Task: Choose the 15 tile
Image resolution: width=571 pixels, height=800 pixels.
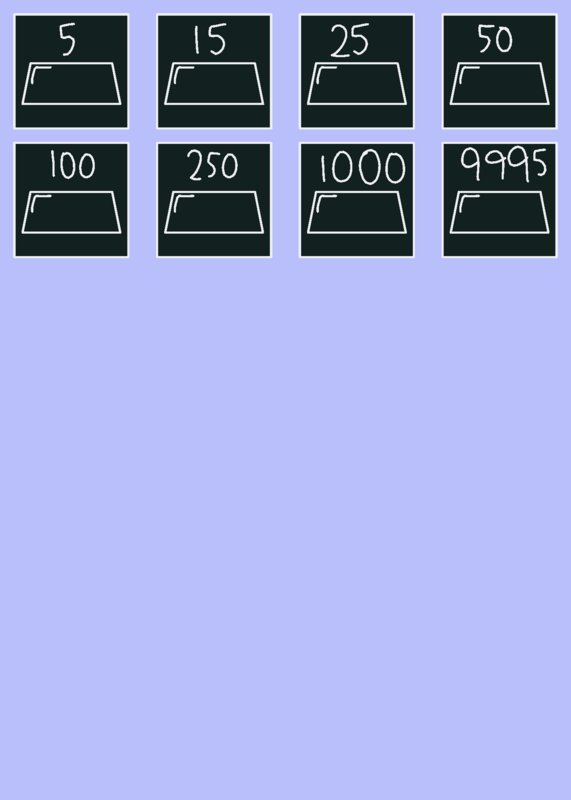Action: click(214, 71)
